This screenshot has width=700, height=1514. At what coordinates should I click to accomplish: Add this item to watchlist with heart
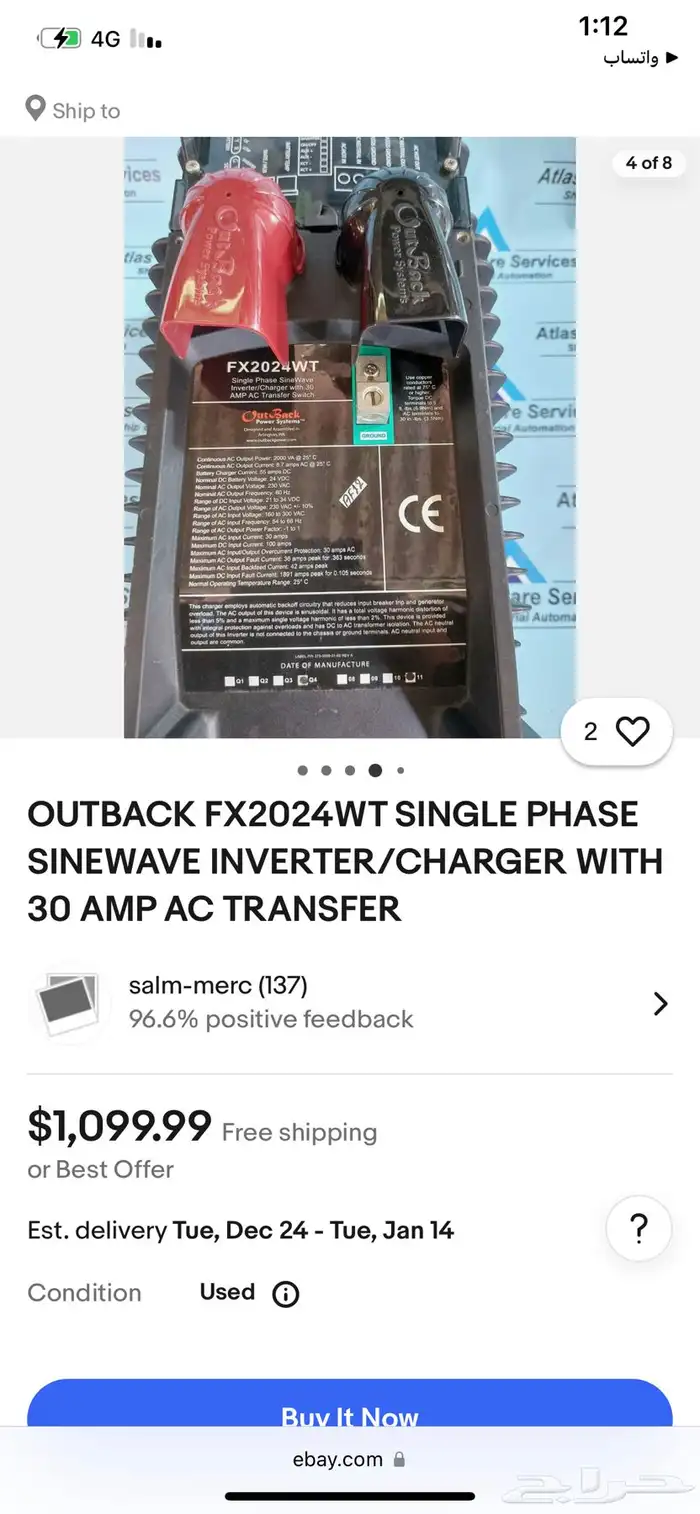[631, 732]
